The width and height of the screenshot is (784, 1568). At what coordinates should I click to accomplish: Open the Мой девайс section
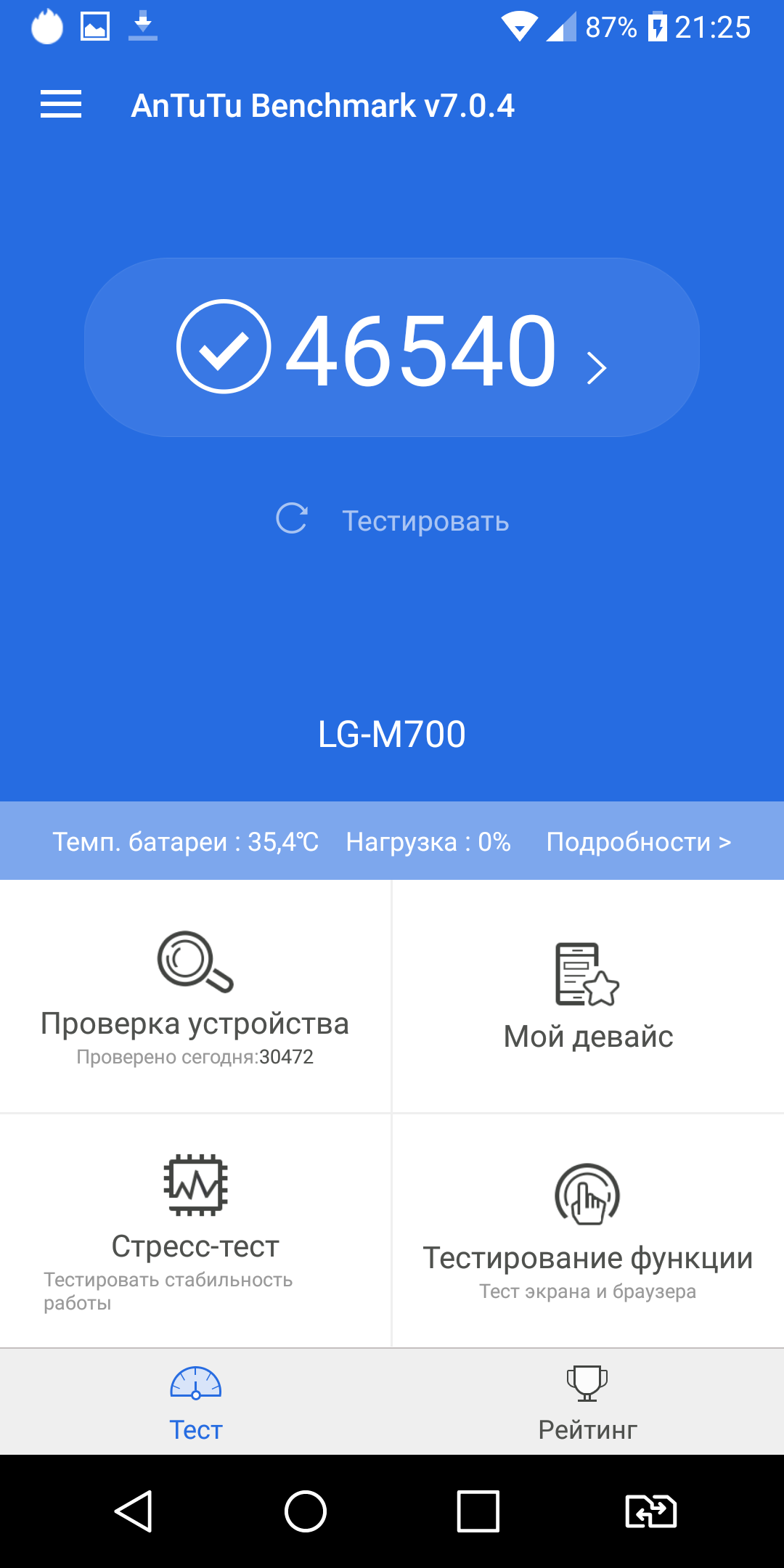click(588, 997)
